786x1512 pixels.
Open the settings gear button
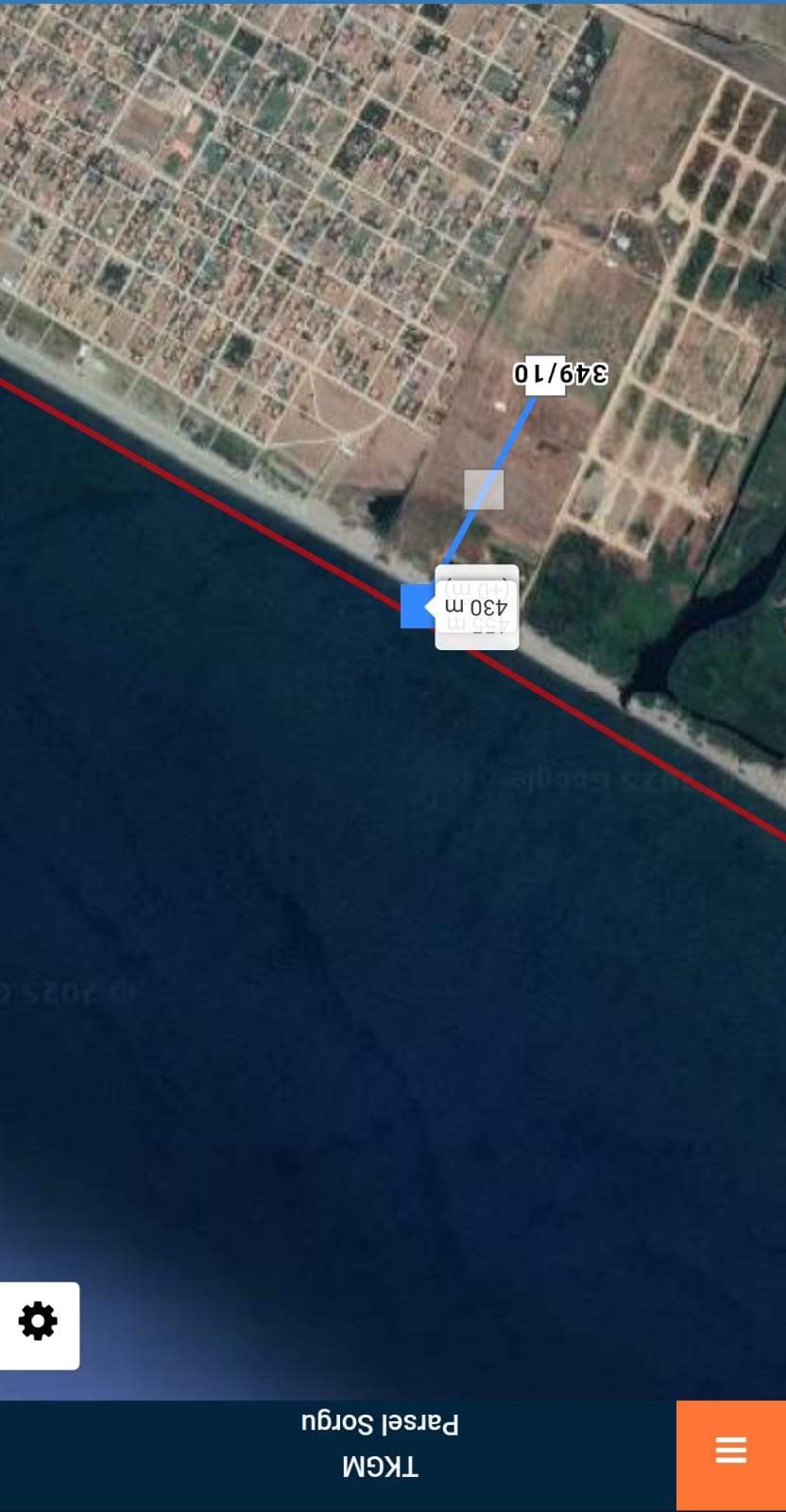click(x=38, y=1325)
